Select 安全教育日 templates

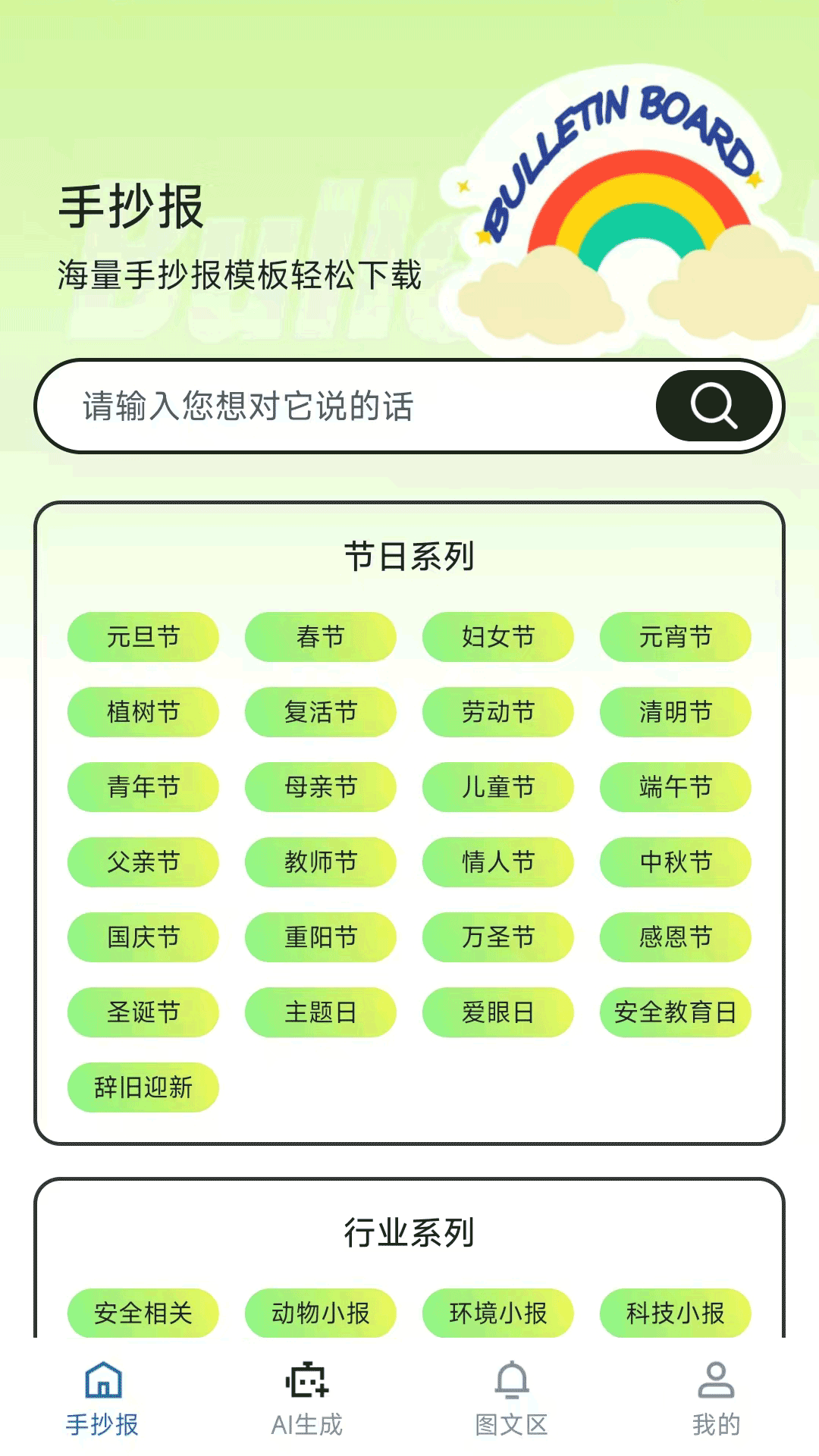tap(674, 1012)
